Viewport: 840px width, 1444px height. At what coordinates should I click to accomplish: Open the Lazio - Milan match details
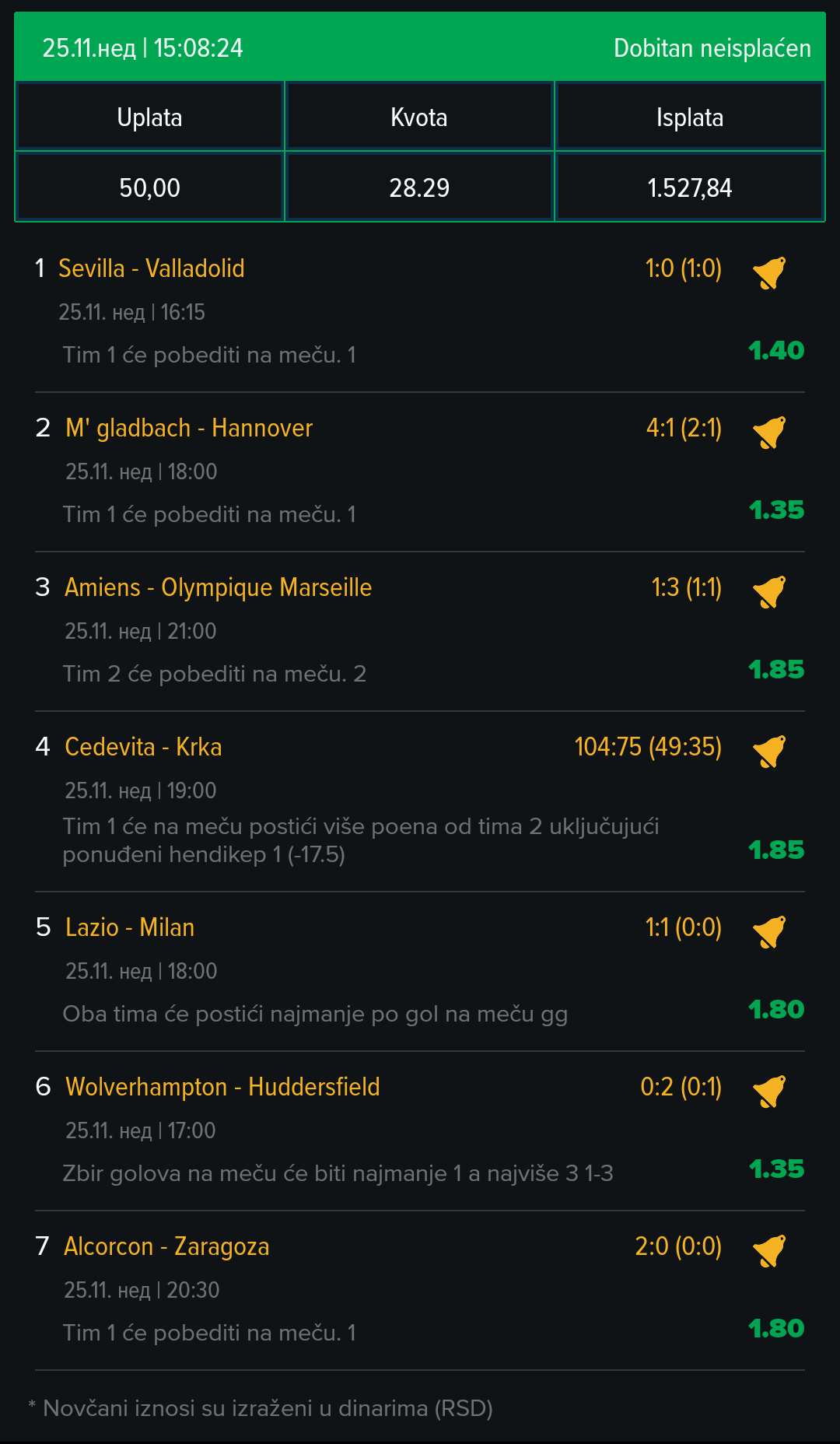(420, 971)
